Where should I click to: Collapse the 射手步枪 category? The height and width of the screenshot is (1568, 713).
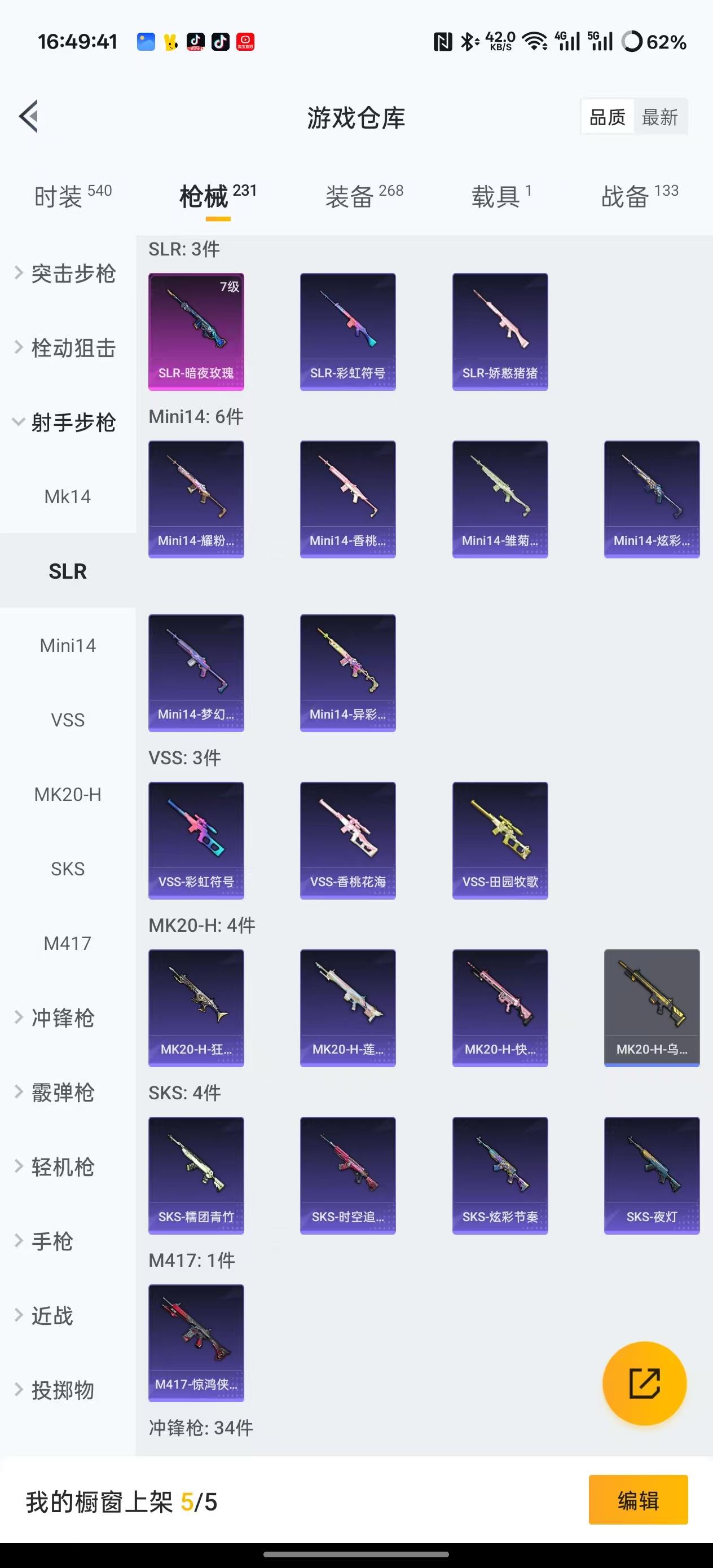point(67,422)
